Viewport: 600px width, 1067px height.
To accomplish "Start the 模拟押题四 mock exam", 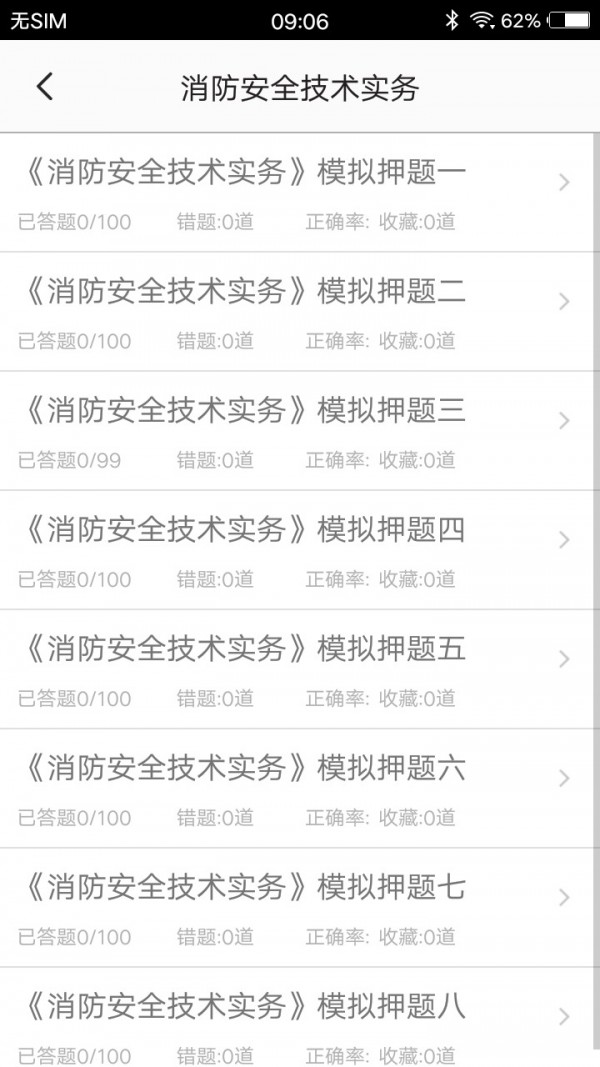I will point(297,550).
